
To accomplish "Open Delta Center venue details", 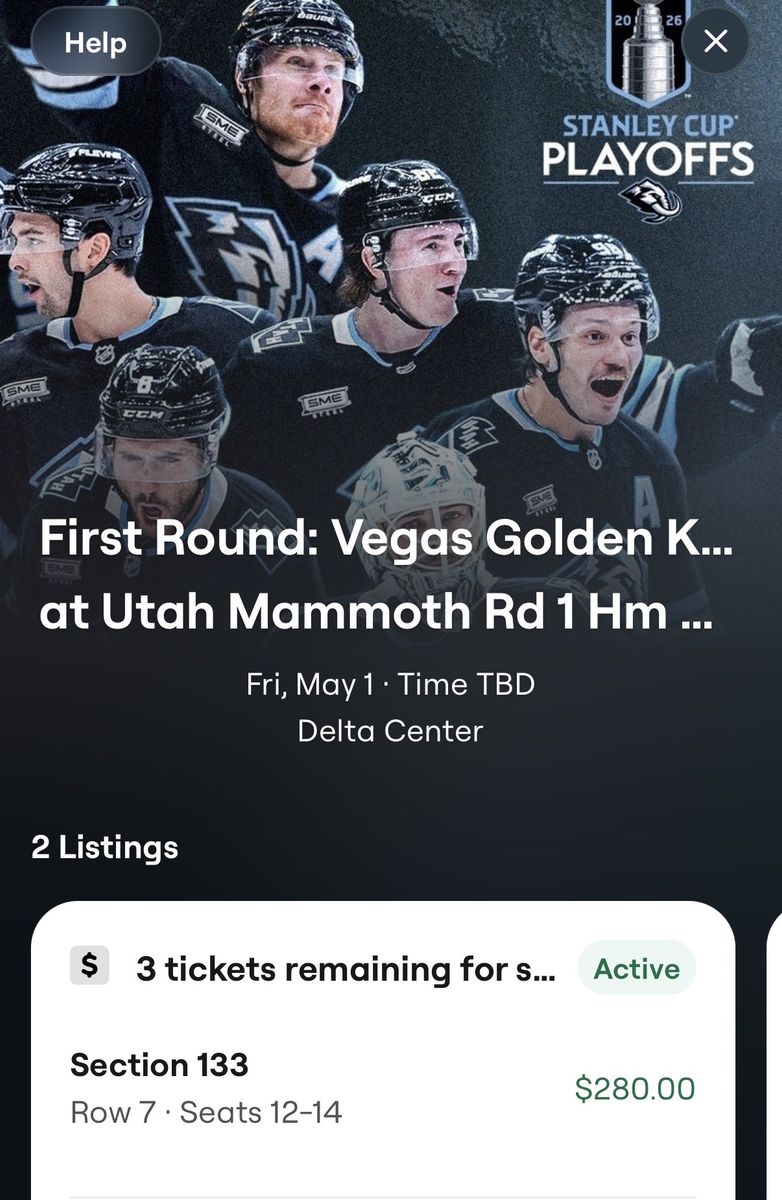I will point(390,731).
